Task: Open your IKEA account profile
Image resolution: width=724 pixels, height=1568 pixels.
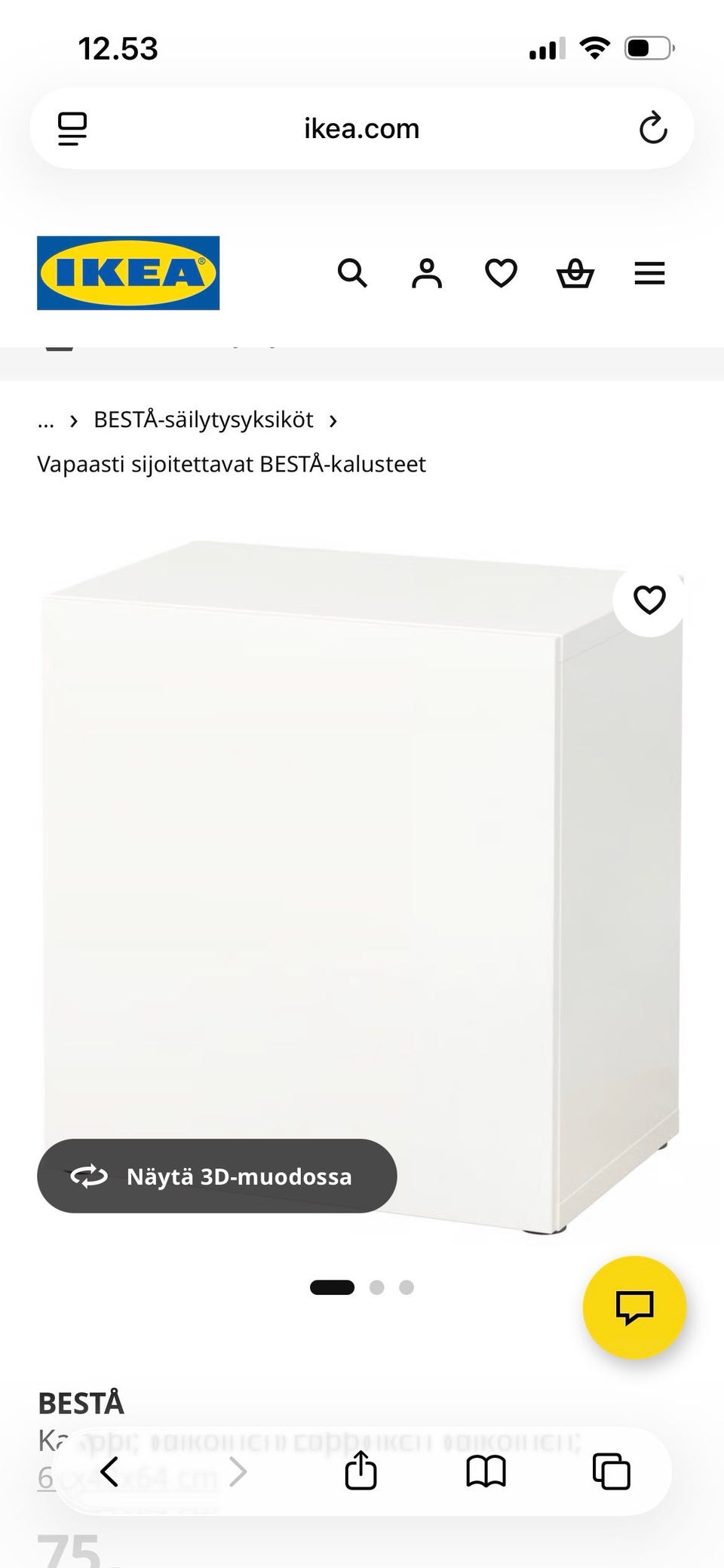Action: [x=427, y=273]
